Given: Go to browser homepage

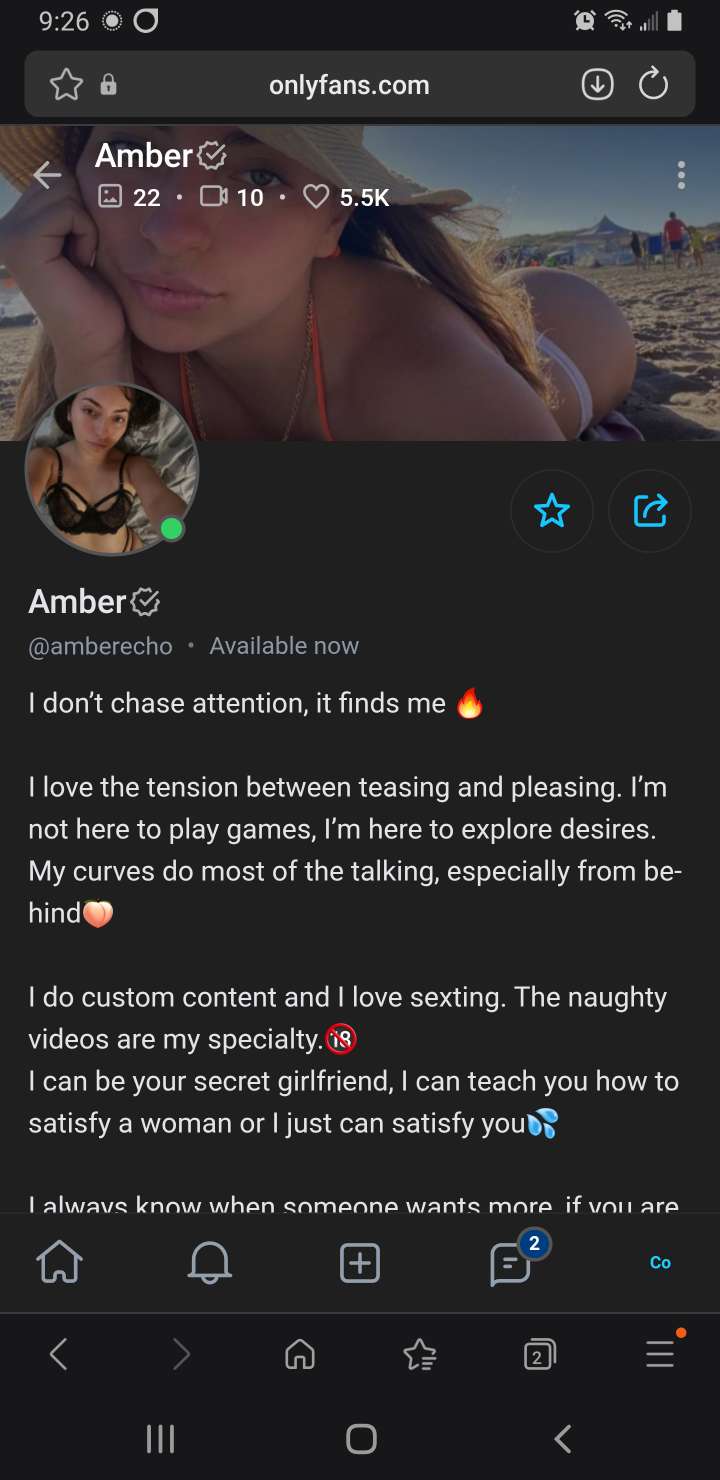Looking at the screenshot, I should 300,1355.
